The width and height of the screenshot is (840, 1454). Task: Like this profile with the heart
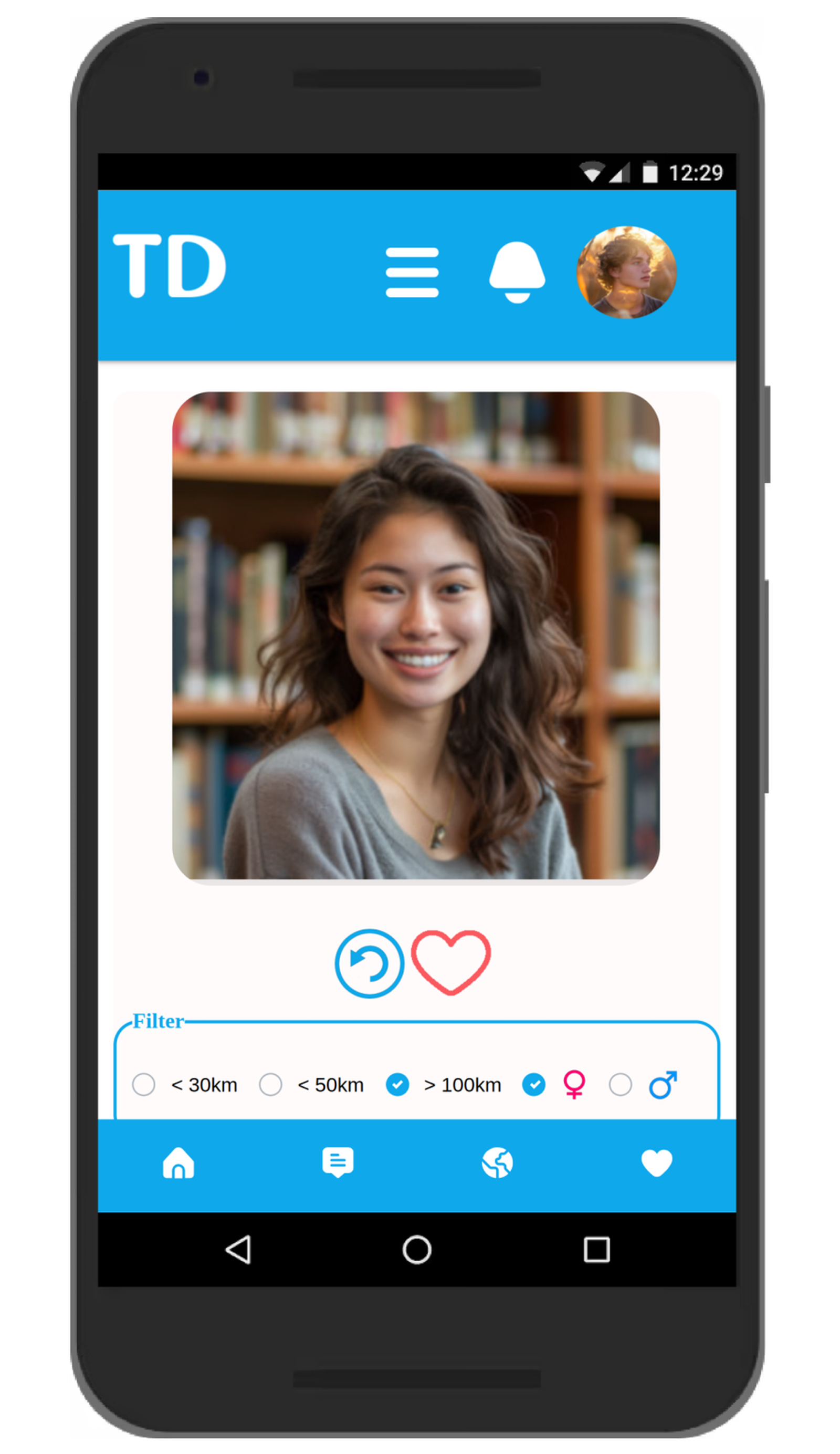(451, 962)
